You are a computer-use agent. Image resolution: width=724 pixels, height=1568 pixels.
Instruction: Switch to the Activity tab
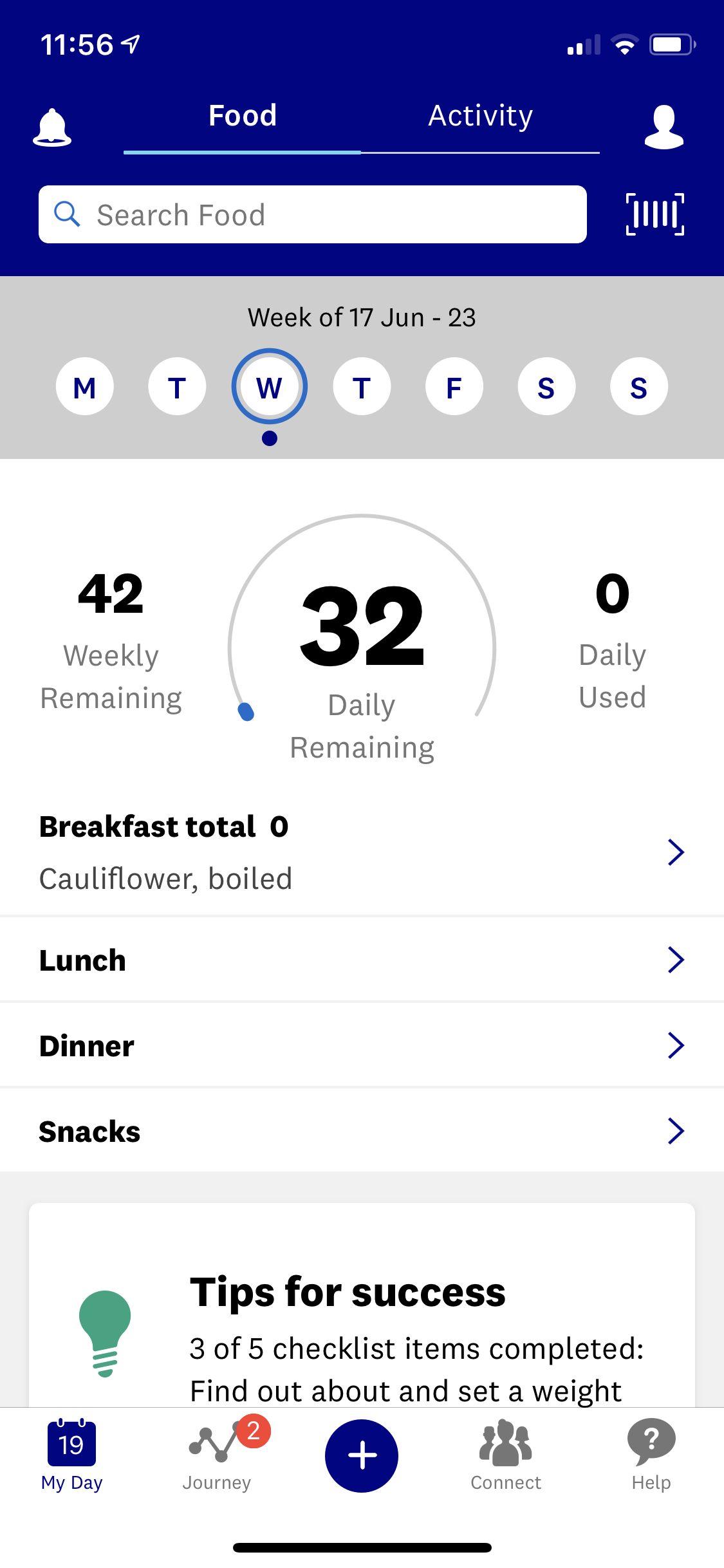(x=480, y=117)
